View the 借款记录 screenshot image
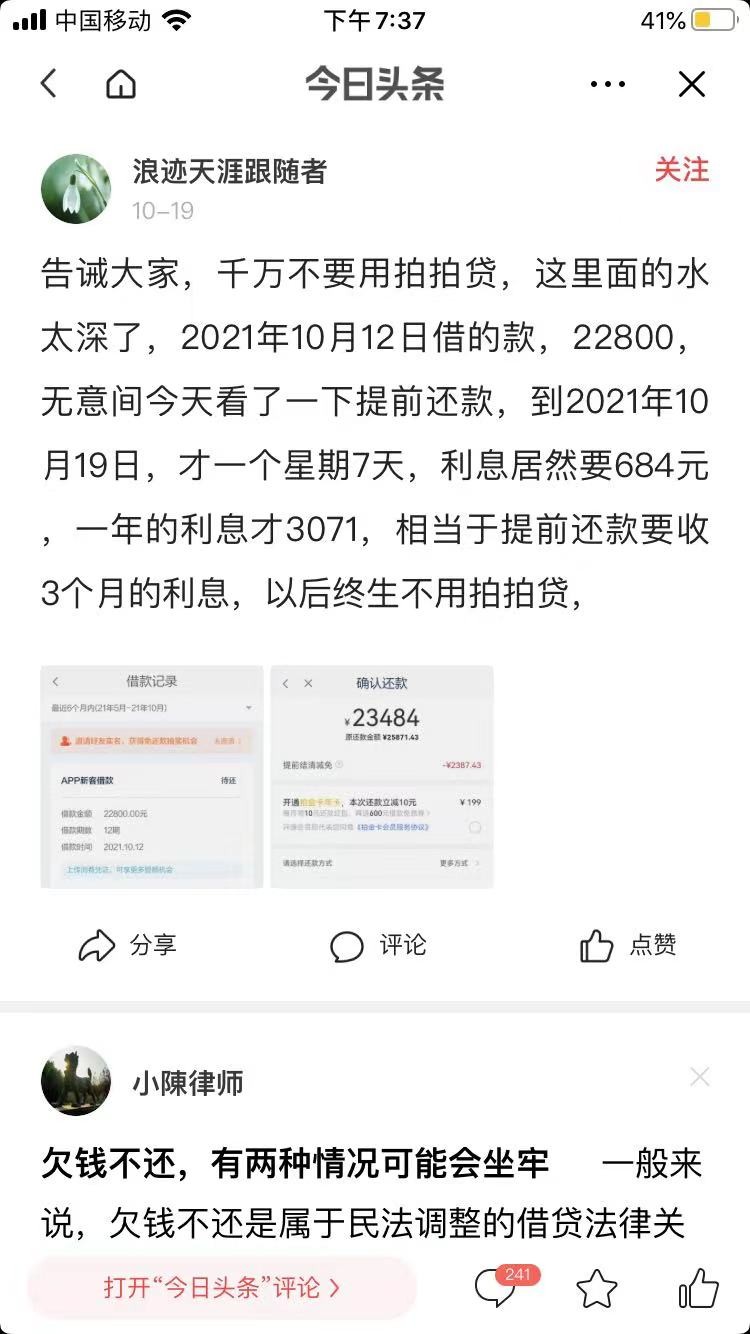The width and height of the screenshot is (750, 1334). pyautogui.click(x=152, y=777)
